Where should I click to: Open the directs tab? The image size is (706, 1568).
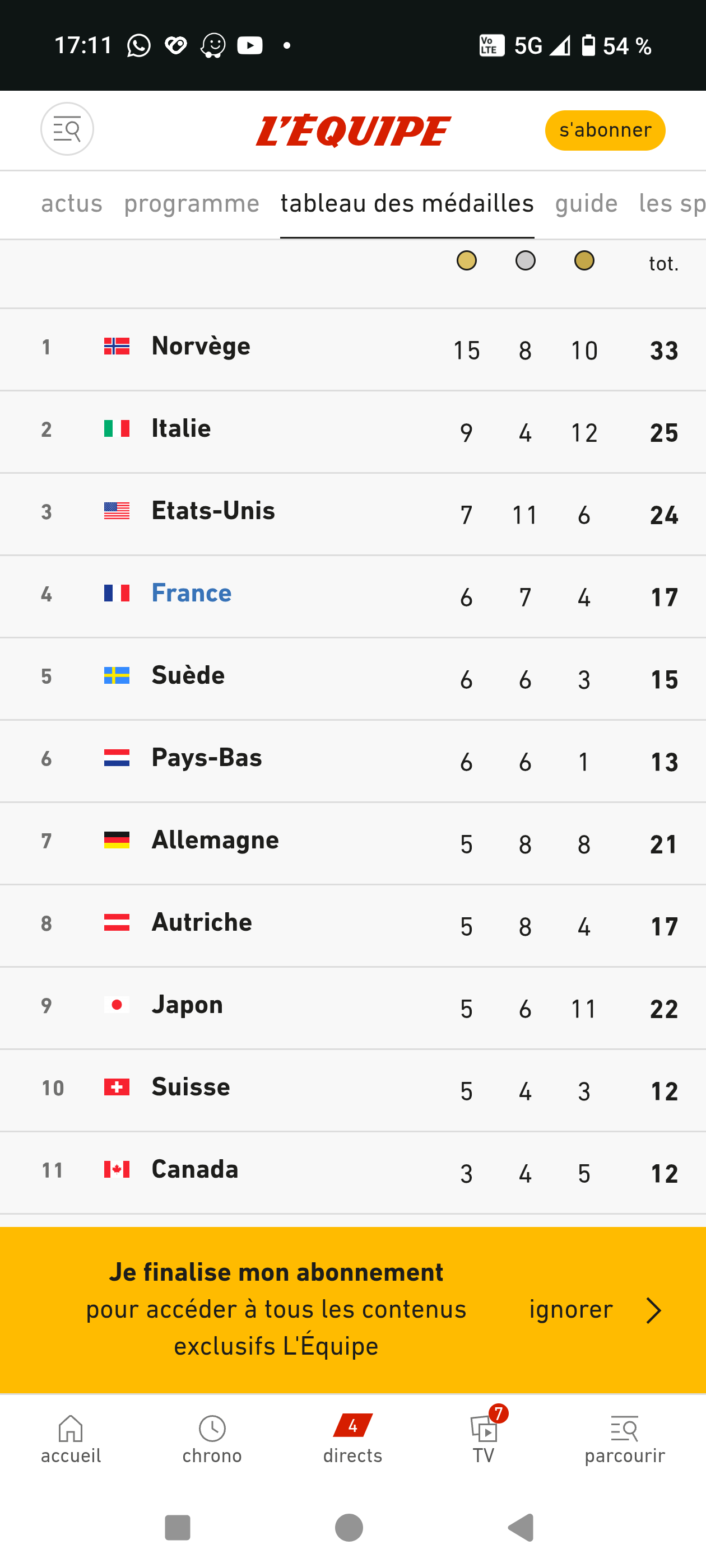point(352,1439)
